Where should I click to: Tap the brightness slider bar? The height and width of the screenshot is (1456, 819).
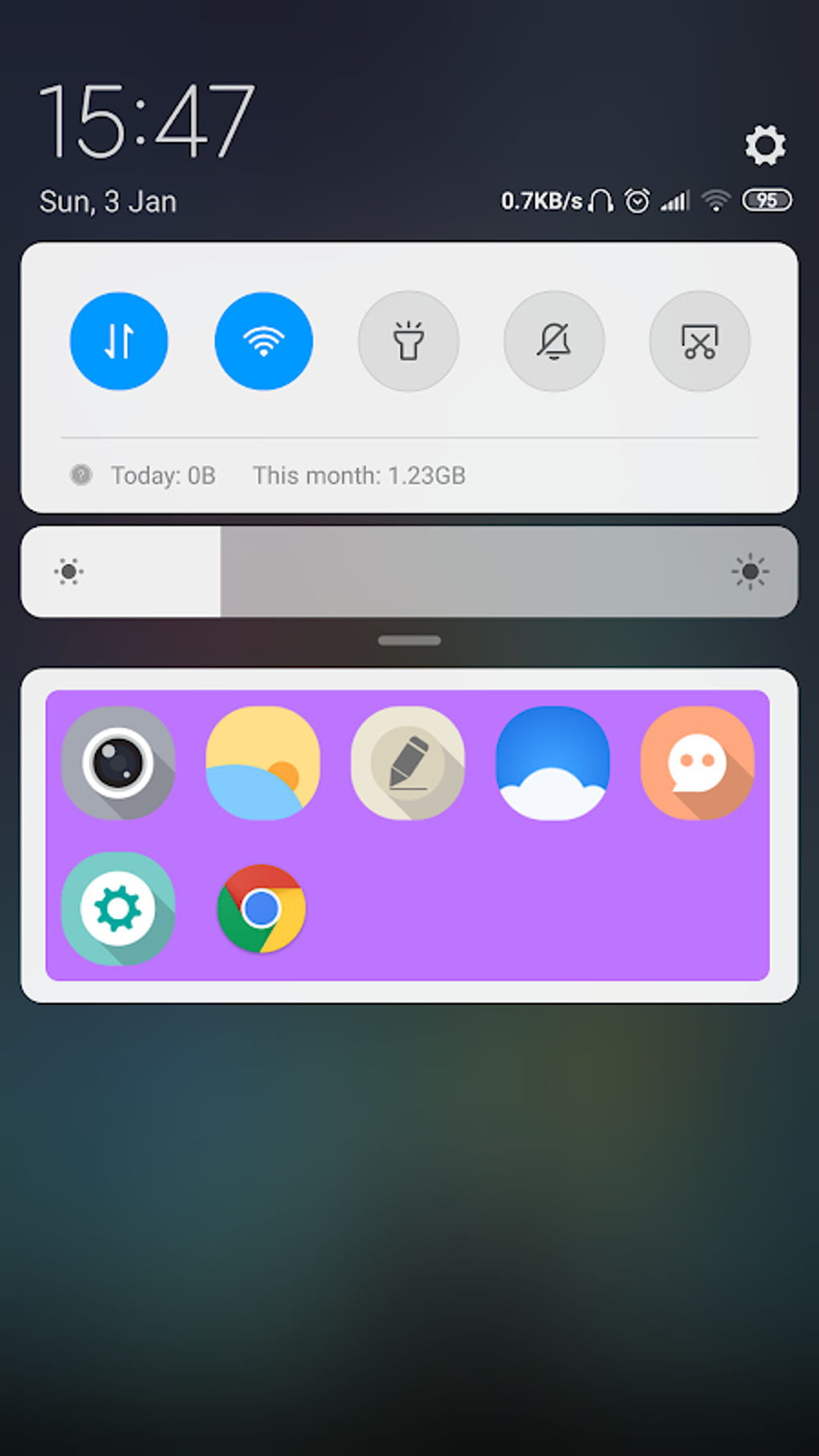pos(409,572)
